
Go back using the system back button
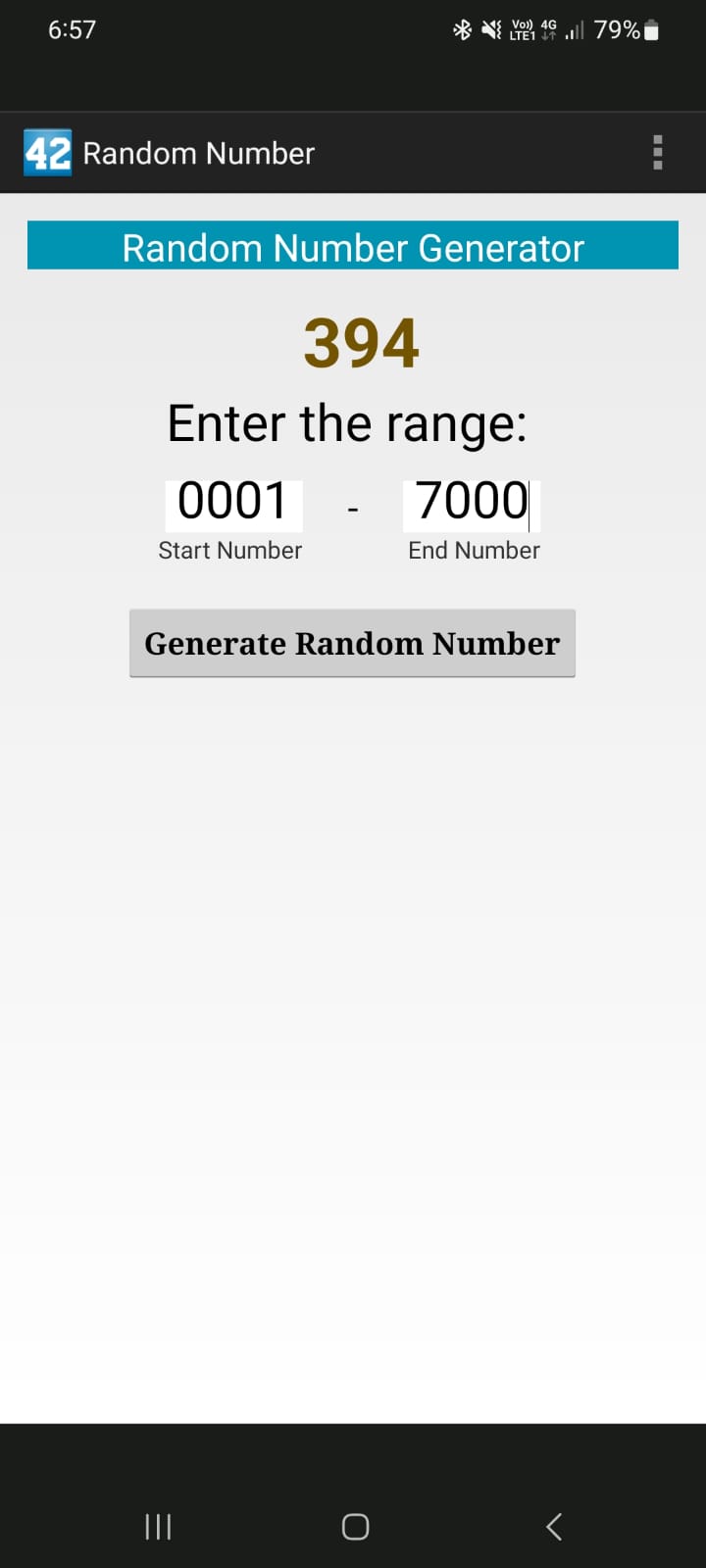pos(553,1526)
